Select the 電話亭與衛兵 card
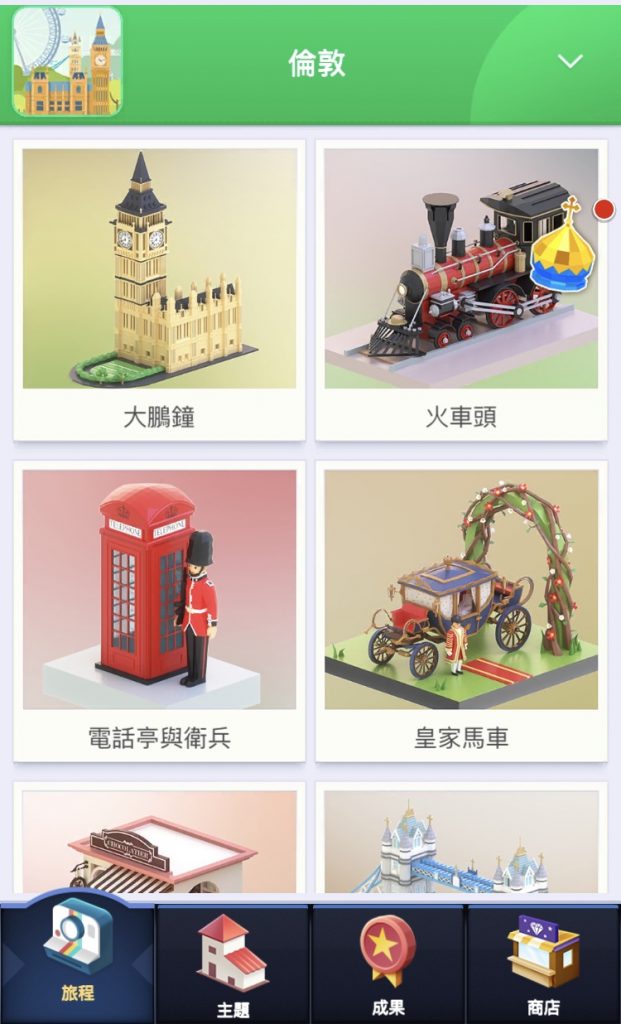This screenshot has height=1024, width=621. [x=159, y=611]
